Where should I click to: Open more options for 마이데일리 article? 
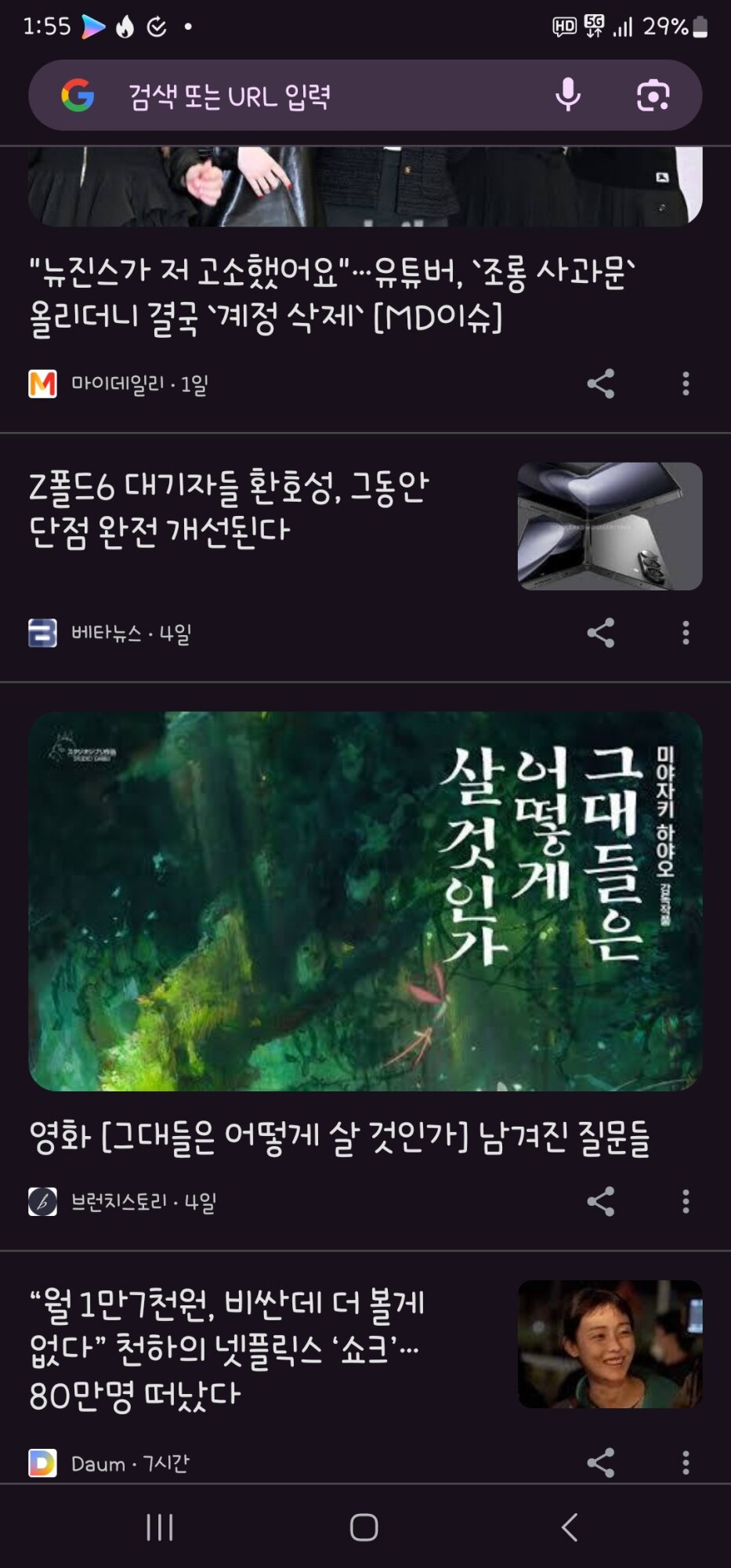click(x=686, y=383)
